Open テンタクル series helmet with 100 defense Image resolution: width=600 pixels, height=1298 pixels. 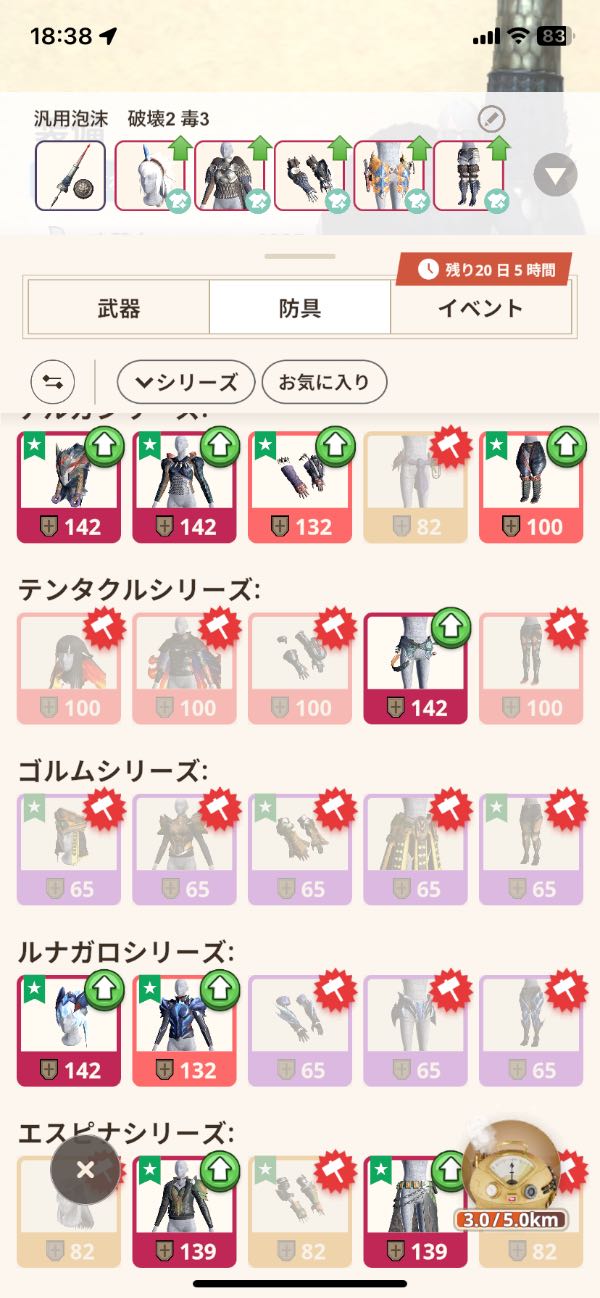click(x=69, y=667)
